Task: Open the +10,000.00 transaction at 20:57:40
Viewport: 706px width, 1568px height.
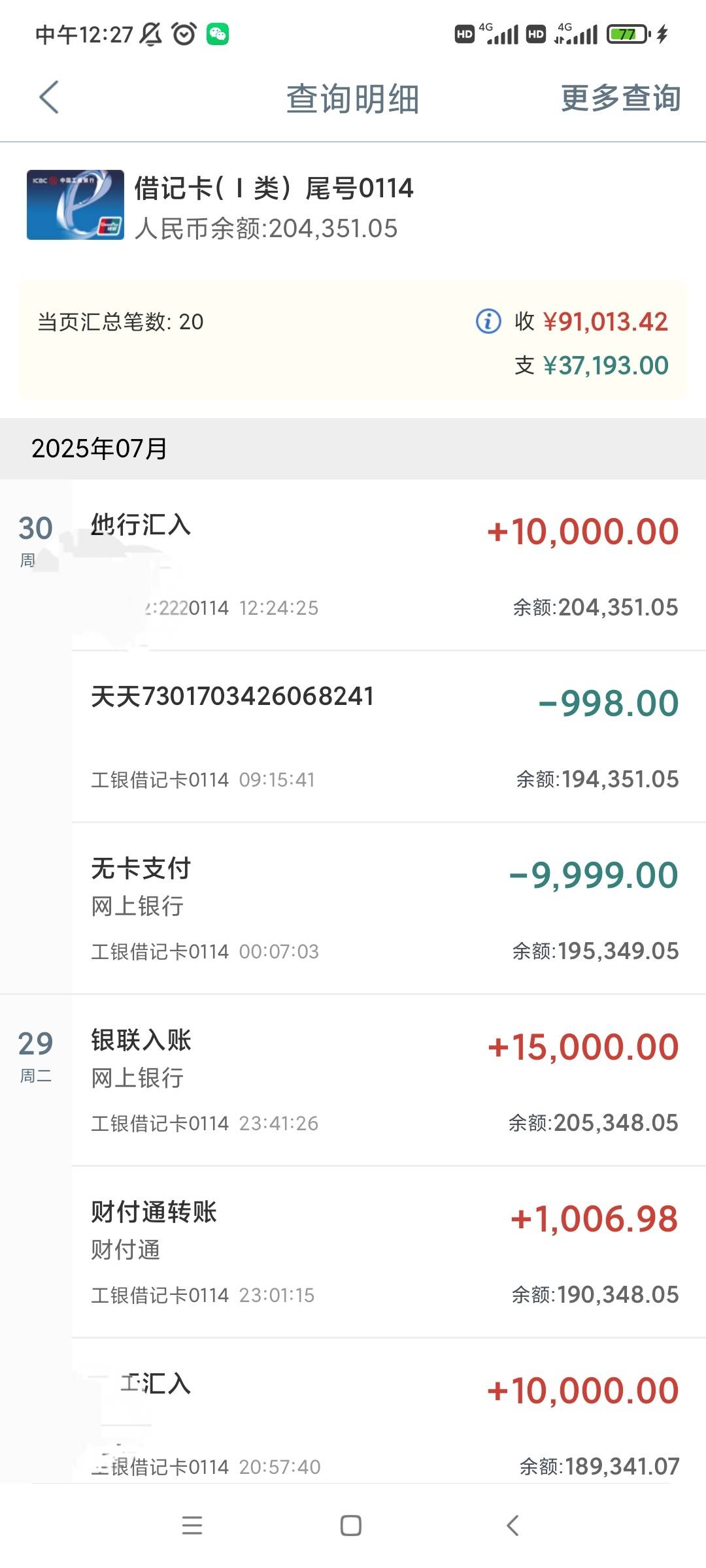Action: click(x=388, y=1411)
